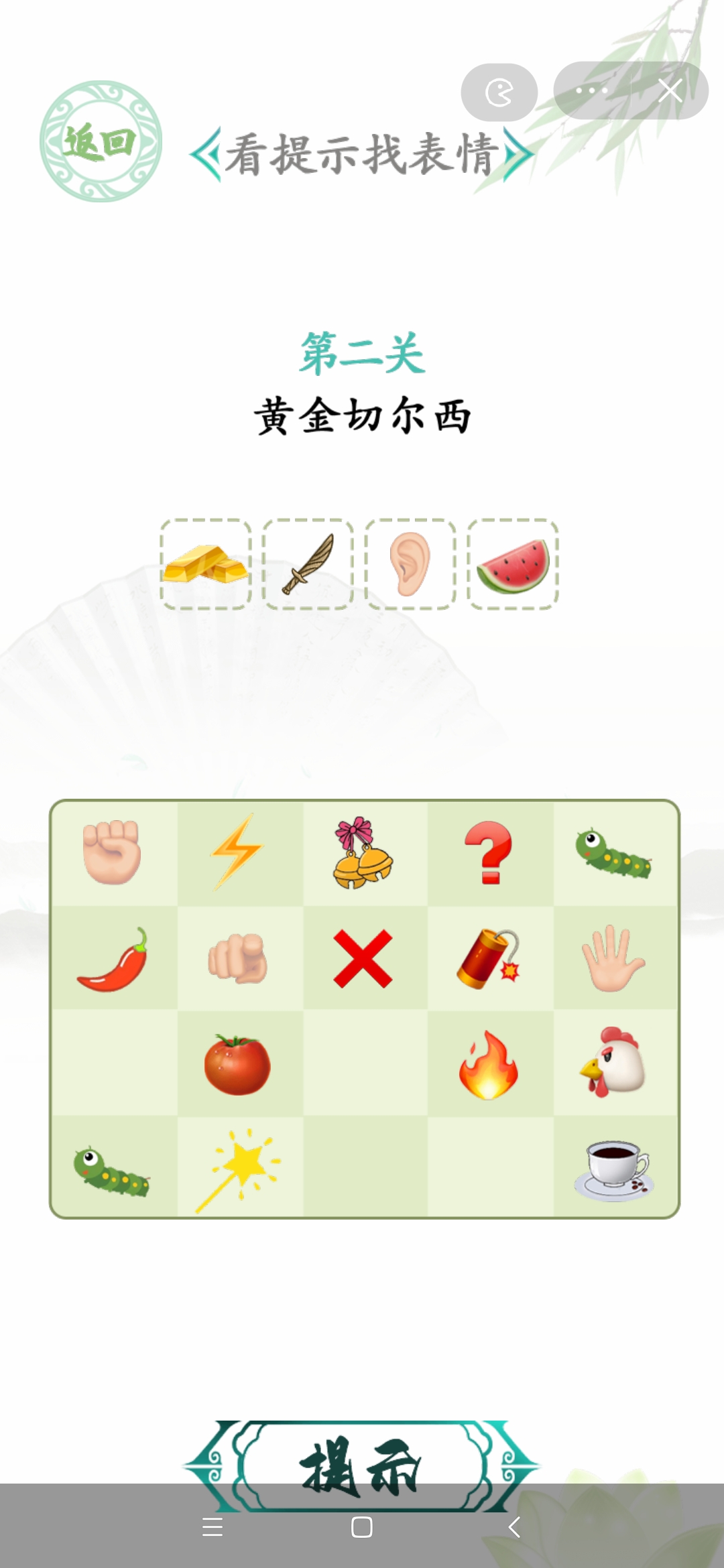Screen dimensions: 724x1568
Task: Select the firecracker emoji
Action: (489, 959)
